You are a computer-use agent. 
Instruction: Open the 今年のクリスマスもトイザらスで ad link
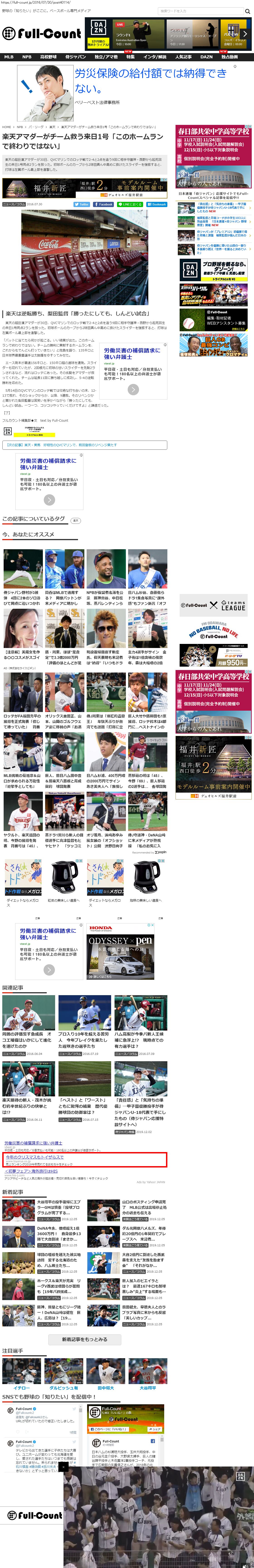35,1157
